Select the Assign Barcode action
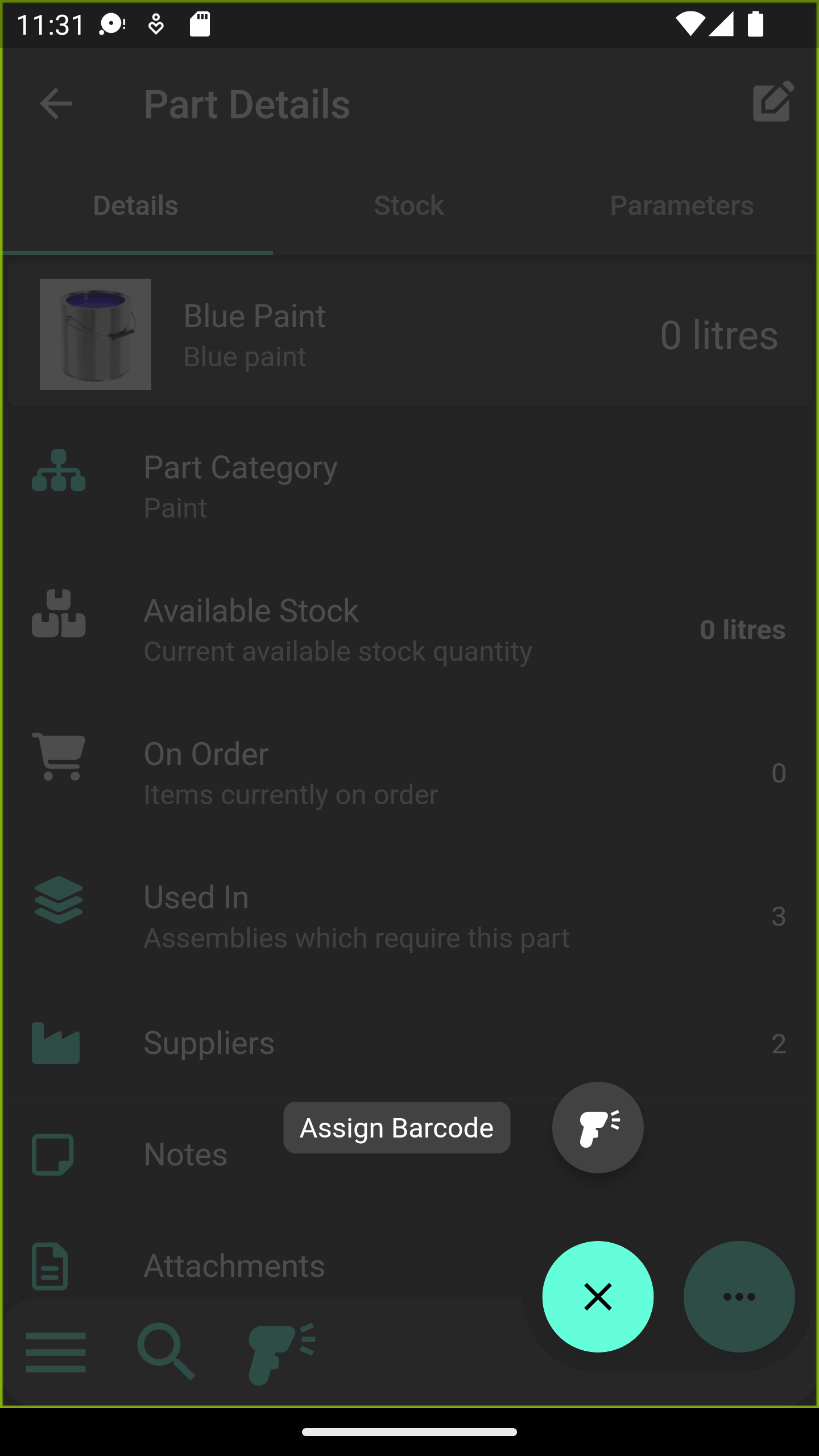This screenshot has width=819, height=1456. (x=598, y=1127)
